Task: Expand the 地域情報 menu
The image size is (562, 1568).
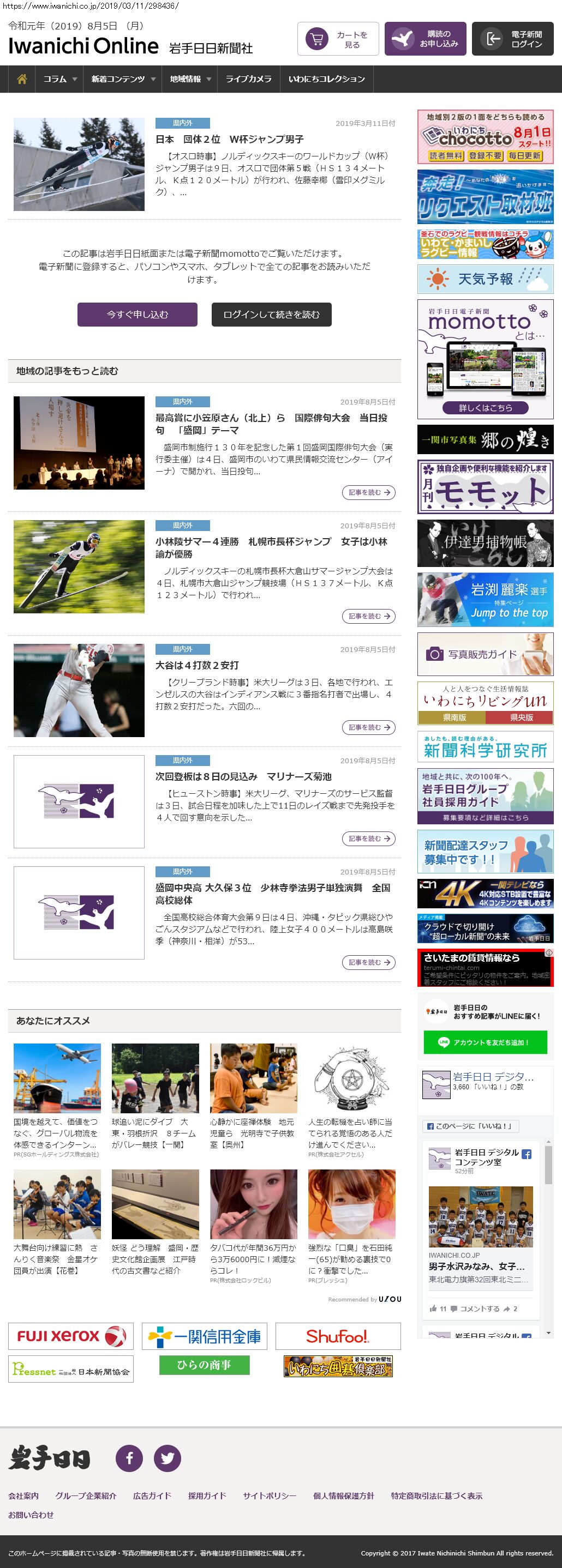Action: click(x=190, y=79)
